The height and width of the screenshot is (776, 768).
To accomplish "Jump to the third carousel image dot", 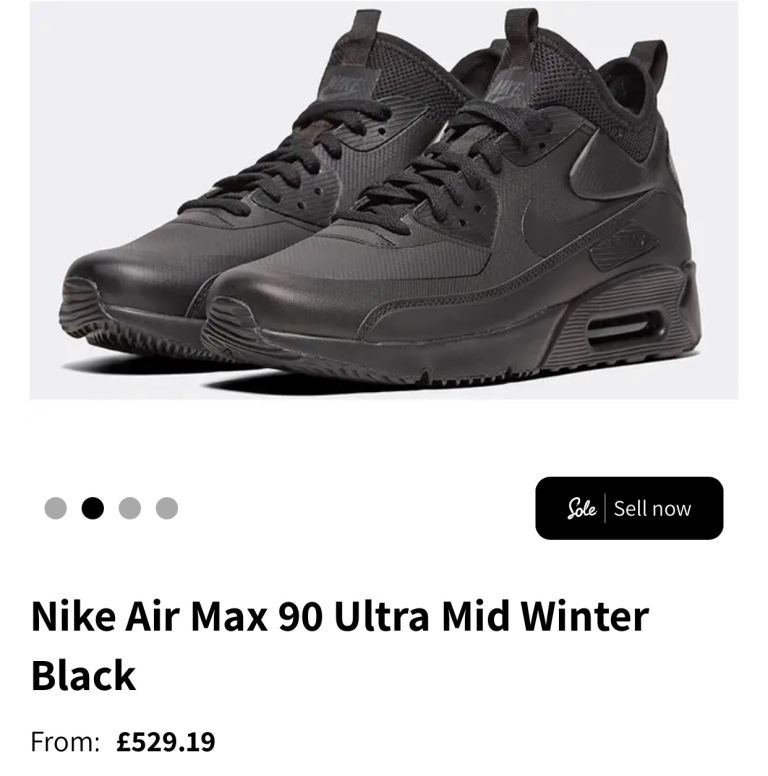I will [x=130, y=508].
